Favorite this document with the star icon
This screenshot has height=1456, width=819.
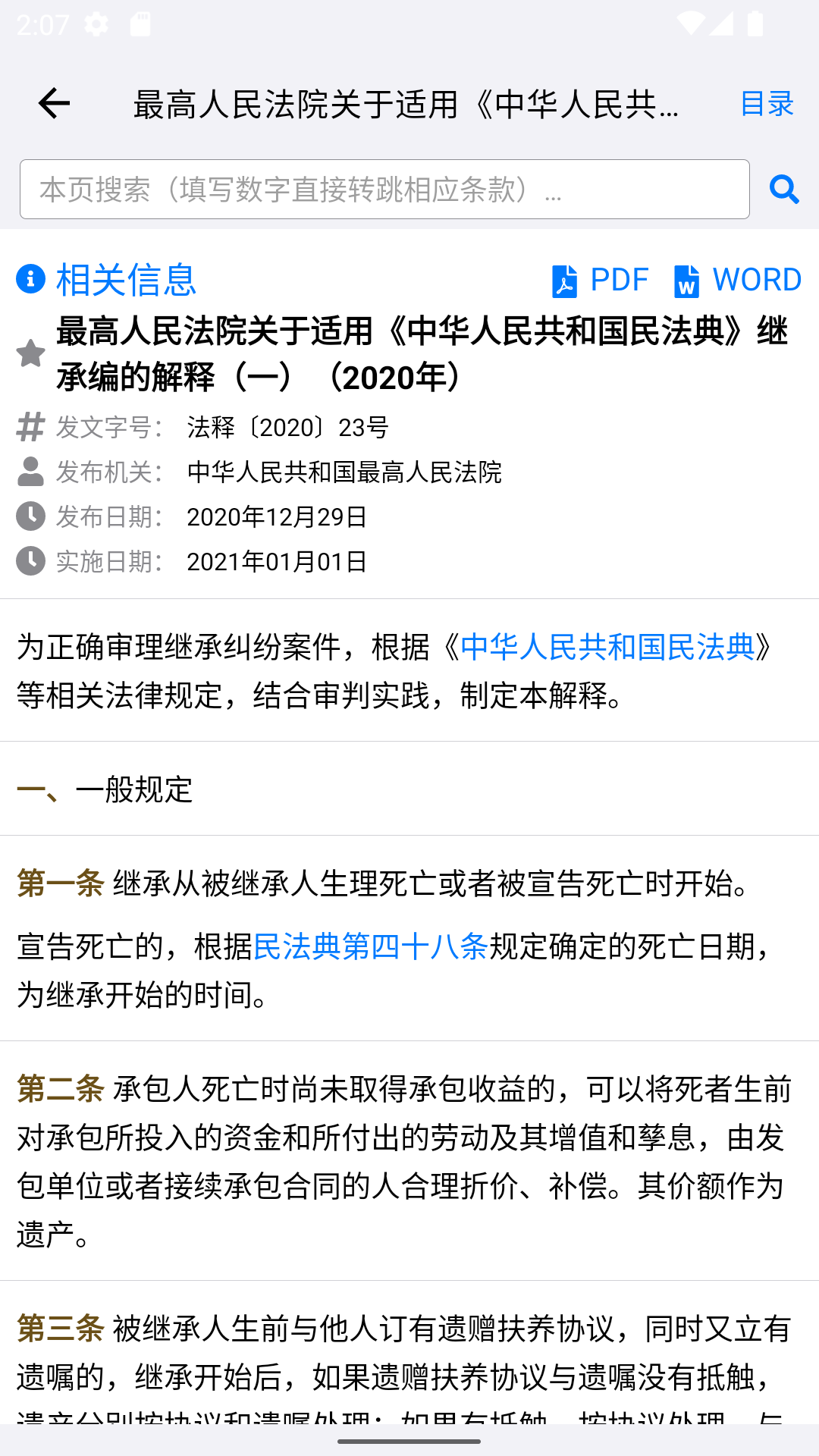tap(30, 353)
